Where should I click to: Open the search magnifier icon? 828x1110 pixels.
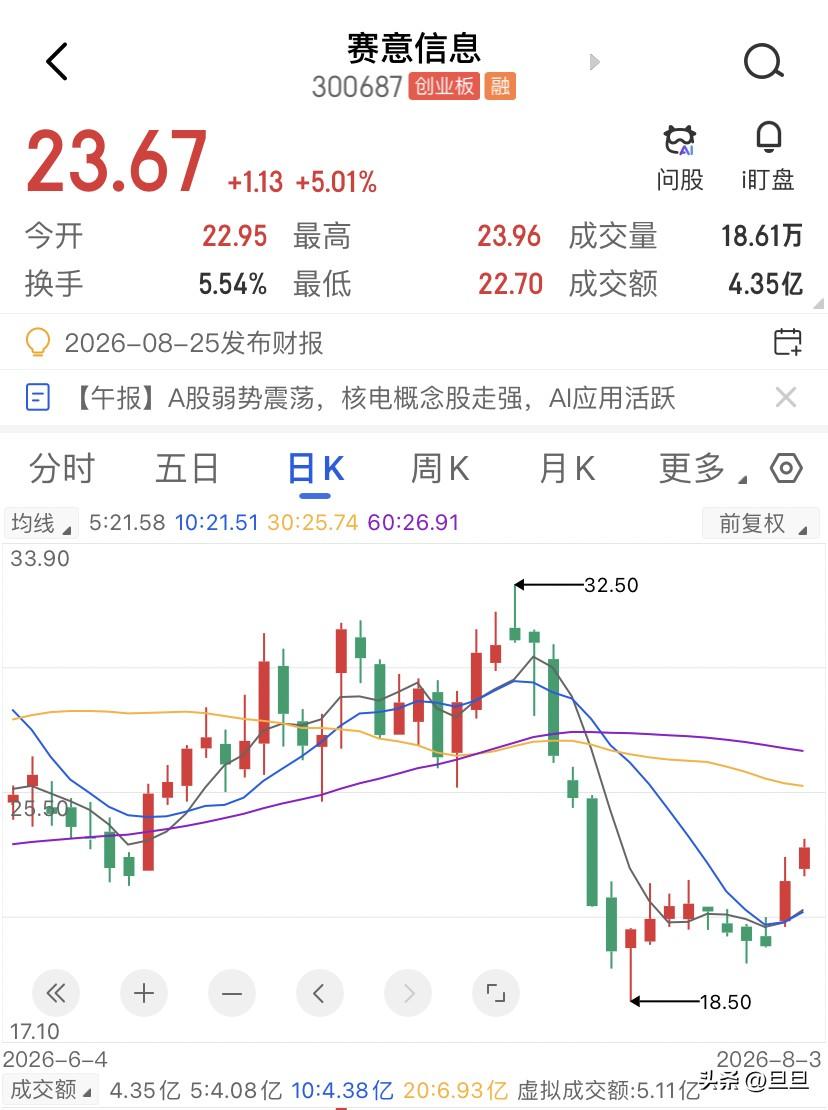point(764,62)
